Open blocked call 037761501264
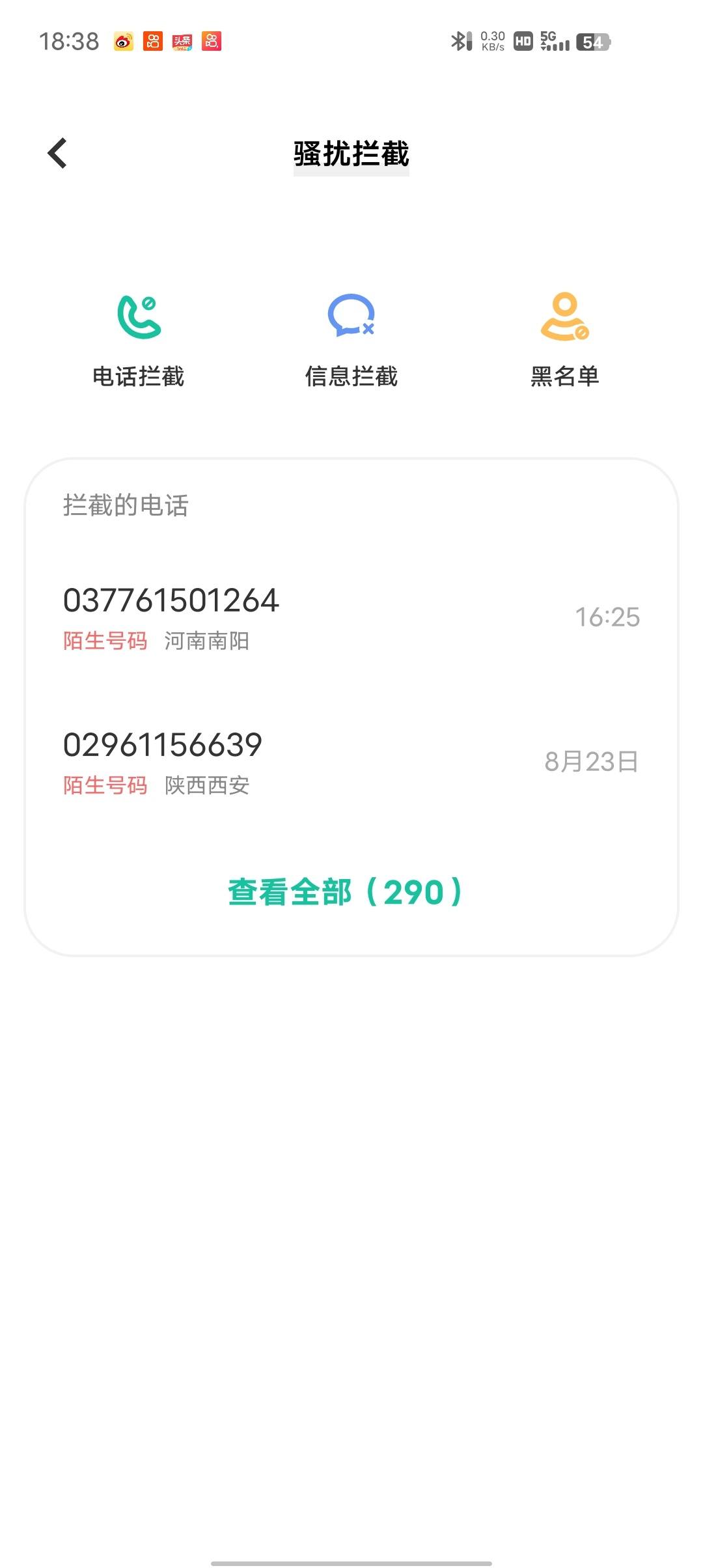The image size is (703, 1568). coord(351,617)
